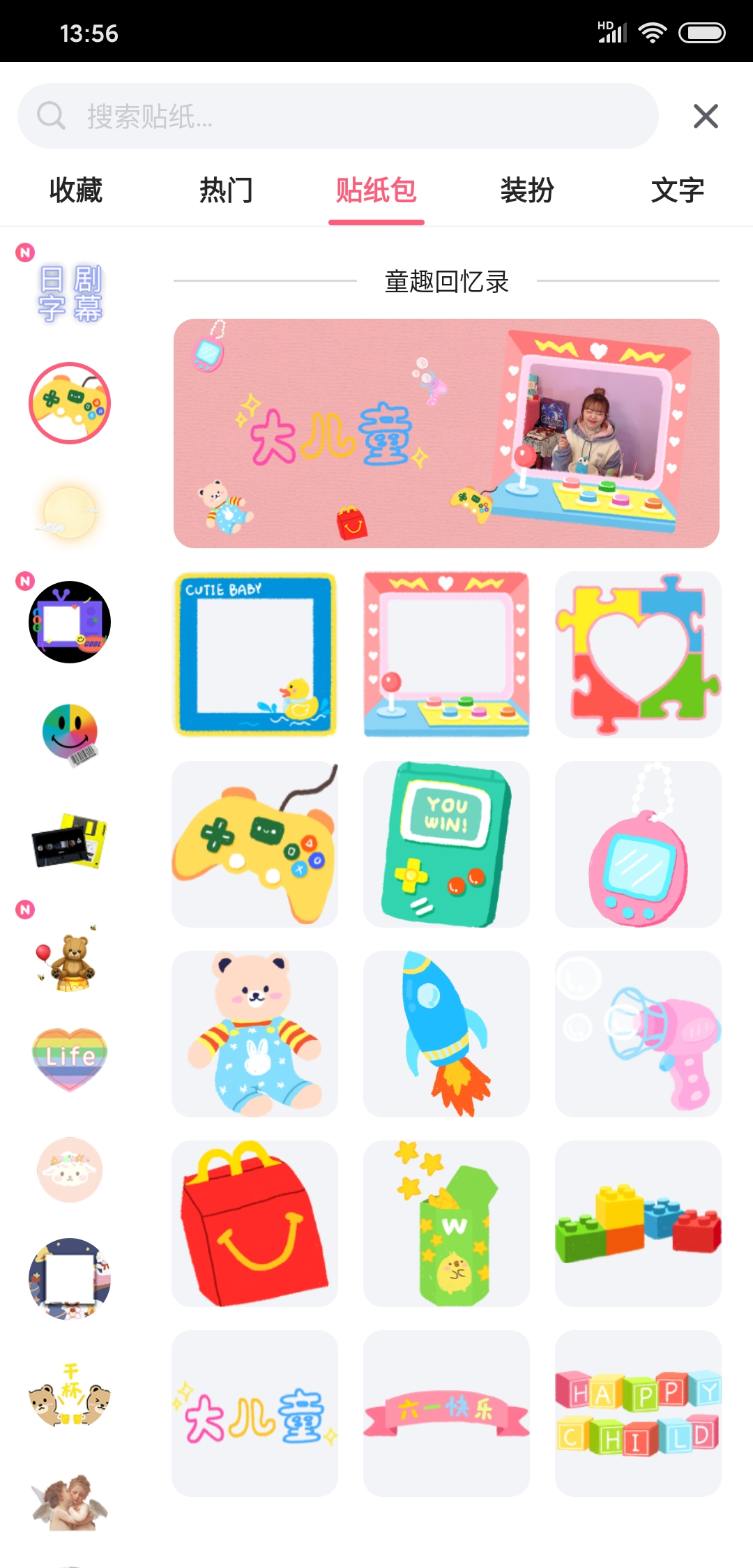
Task: Select the YOU WIN! handheld console sticker
Action: coord(446,845)
